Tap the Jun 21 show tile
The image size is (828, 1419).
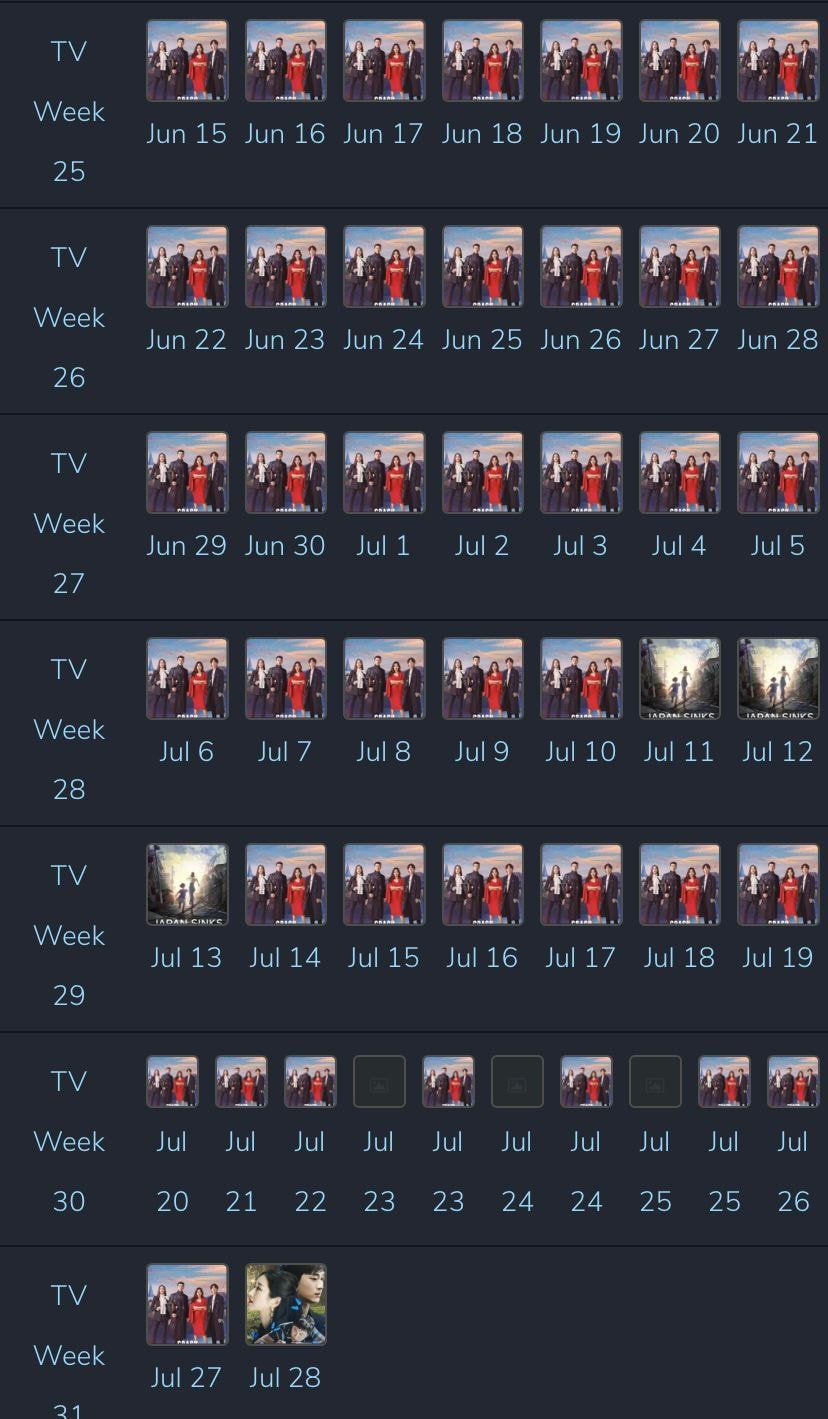pos(777,61)
